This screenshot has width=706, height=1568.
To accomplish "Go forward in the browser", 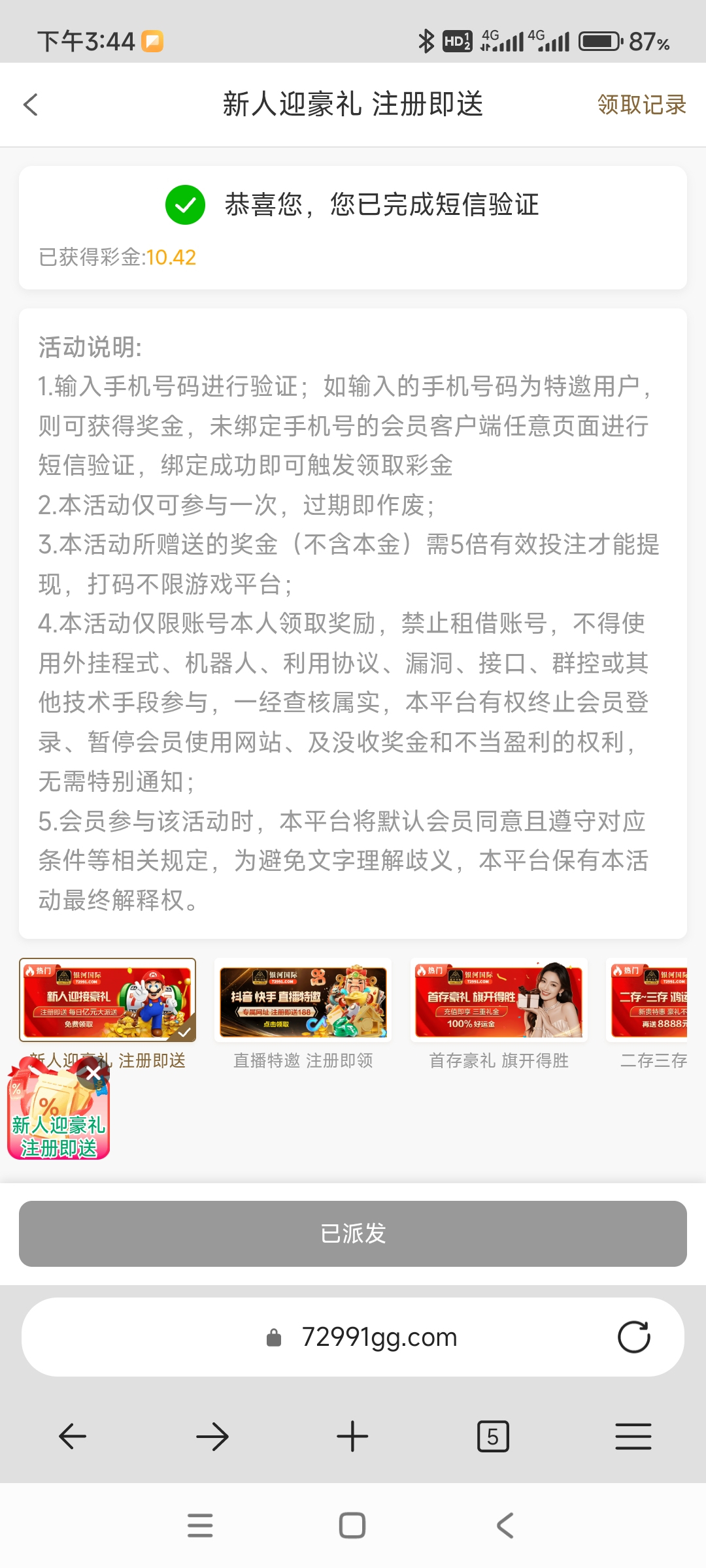I will tap(212, 1437).
